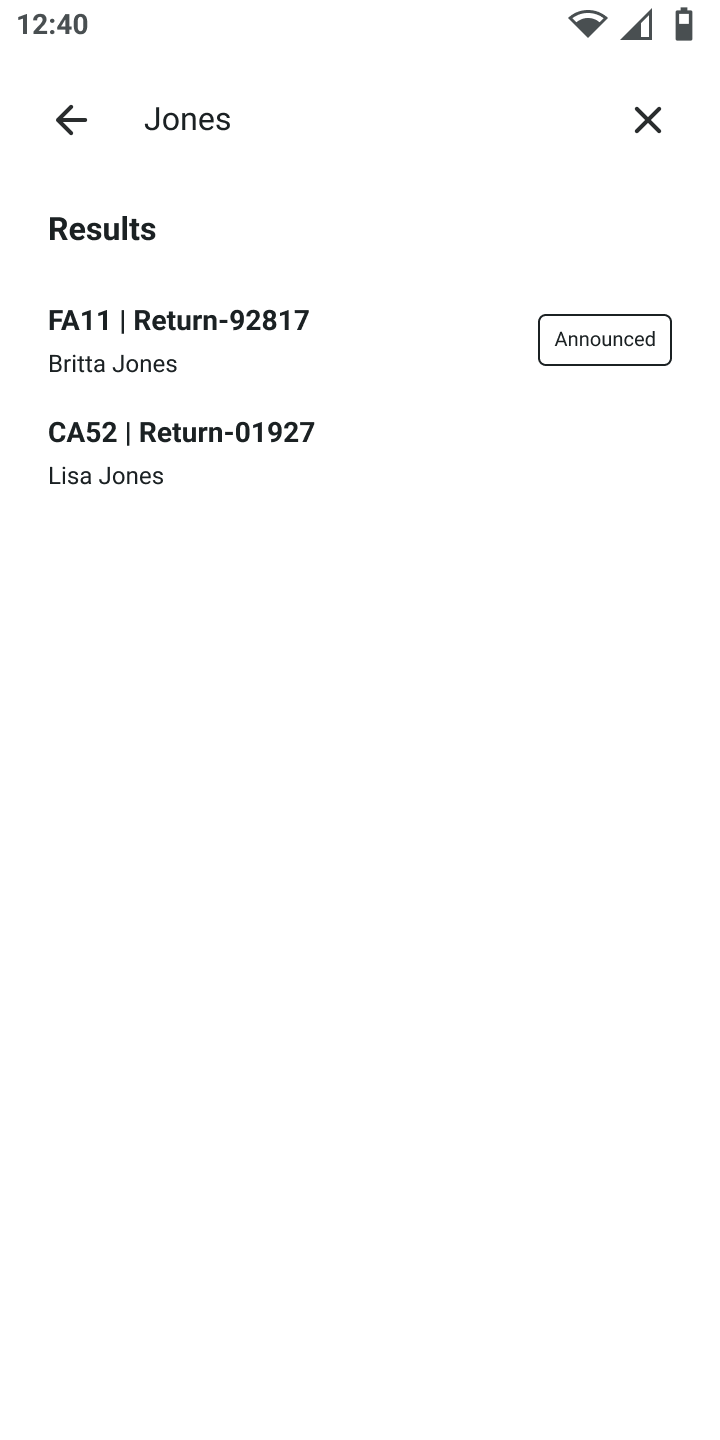The width and height of the screenshot is (720, 1440).
Task: Go back from search results
Action: tap(71, 120)
